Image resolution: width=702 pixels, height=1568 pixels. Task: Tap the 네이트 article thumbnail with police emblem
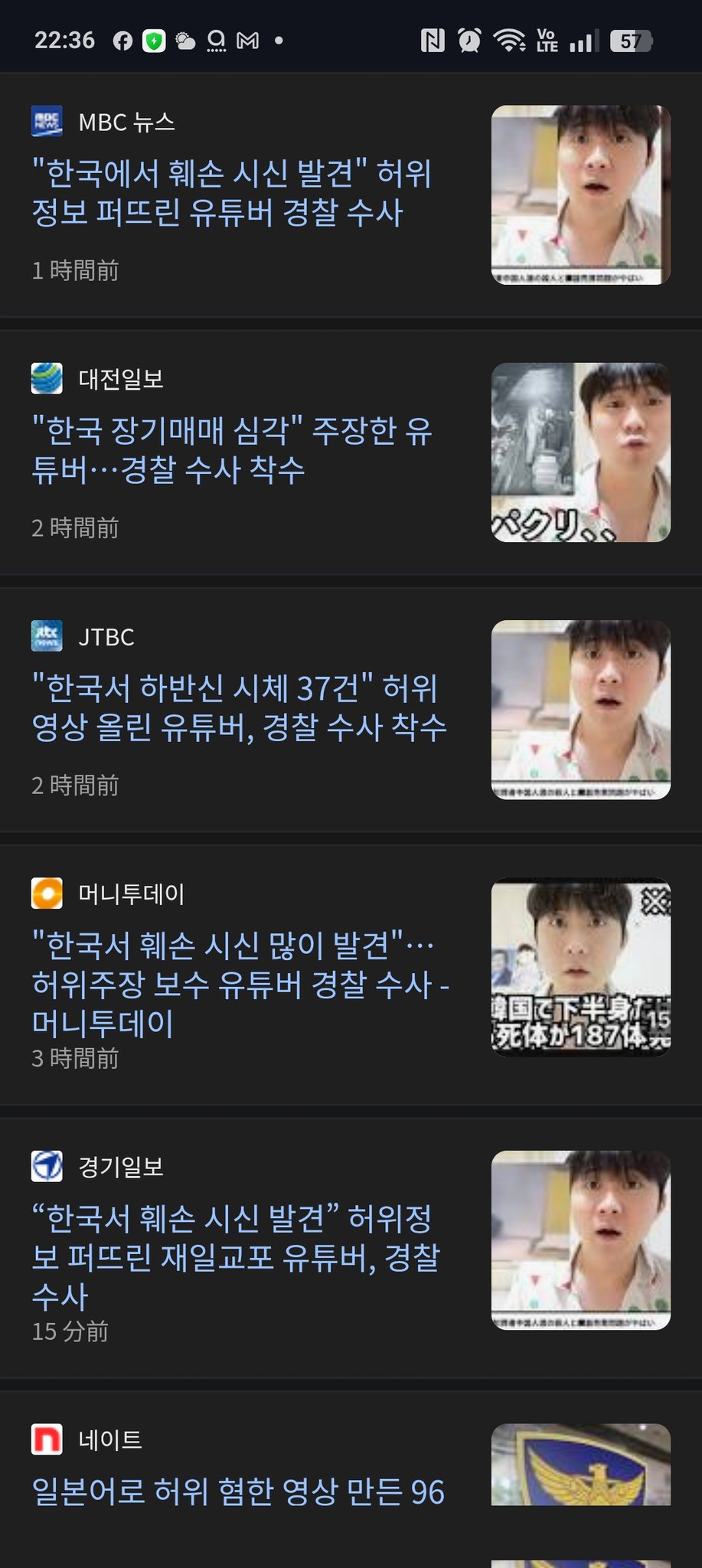coord(580,1464)
